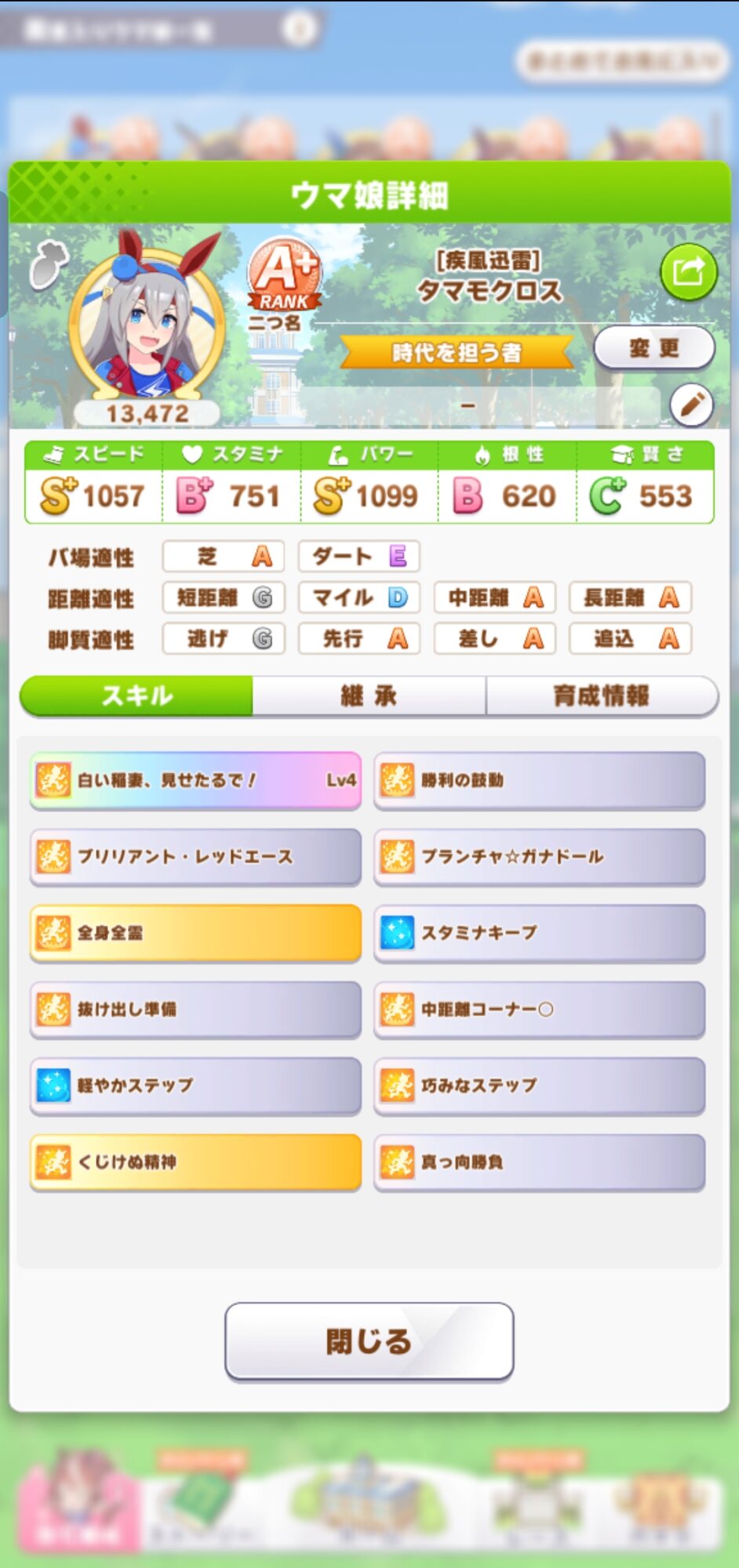Tap the pencil edit icon
Image resolution: width=739 pixels, height=1568 pixels.
pos(691,405)
